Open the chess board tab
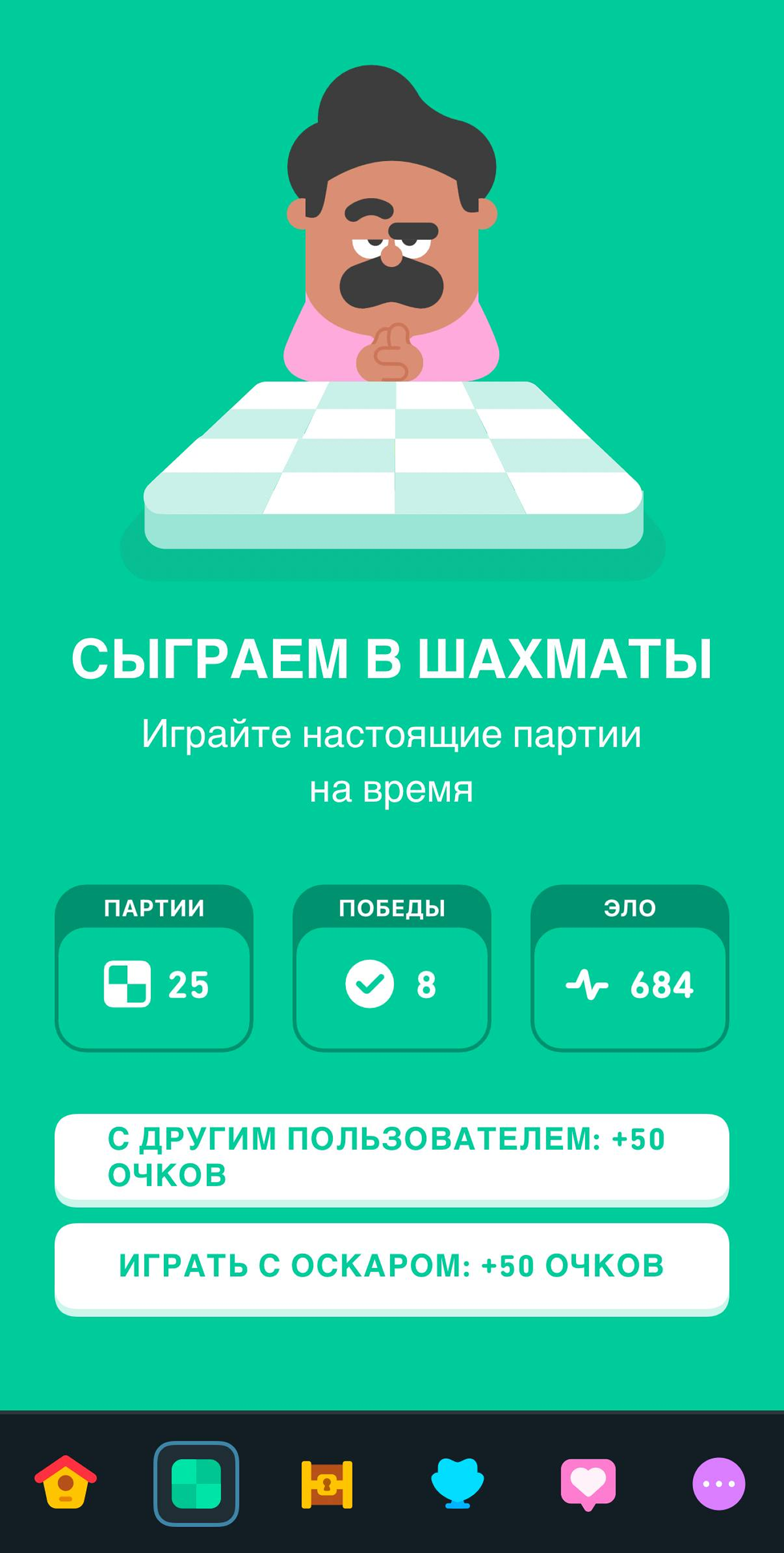 point(197,1484)
